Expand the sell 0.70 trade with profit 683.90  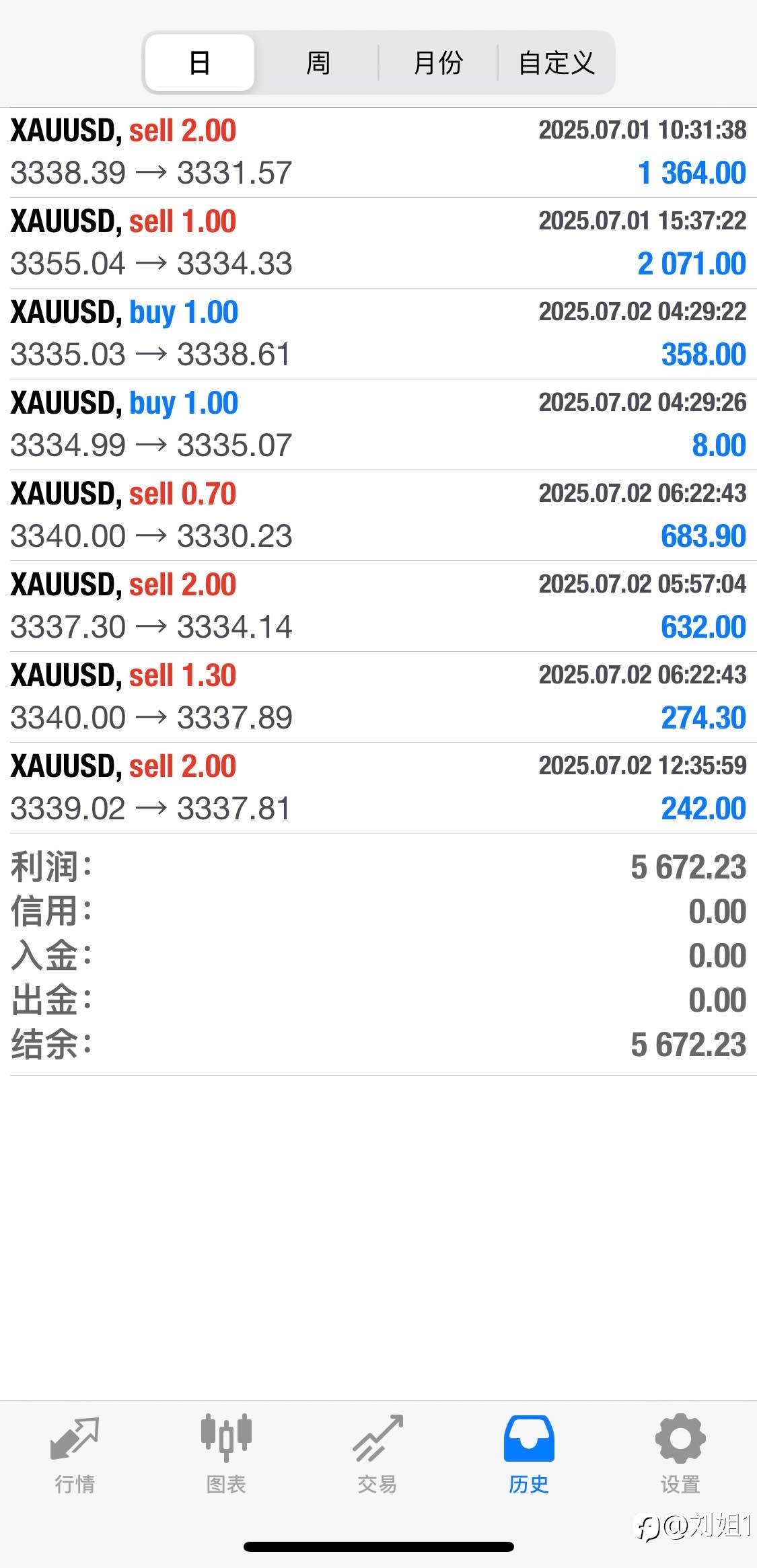[x=378, y=516]
